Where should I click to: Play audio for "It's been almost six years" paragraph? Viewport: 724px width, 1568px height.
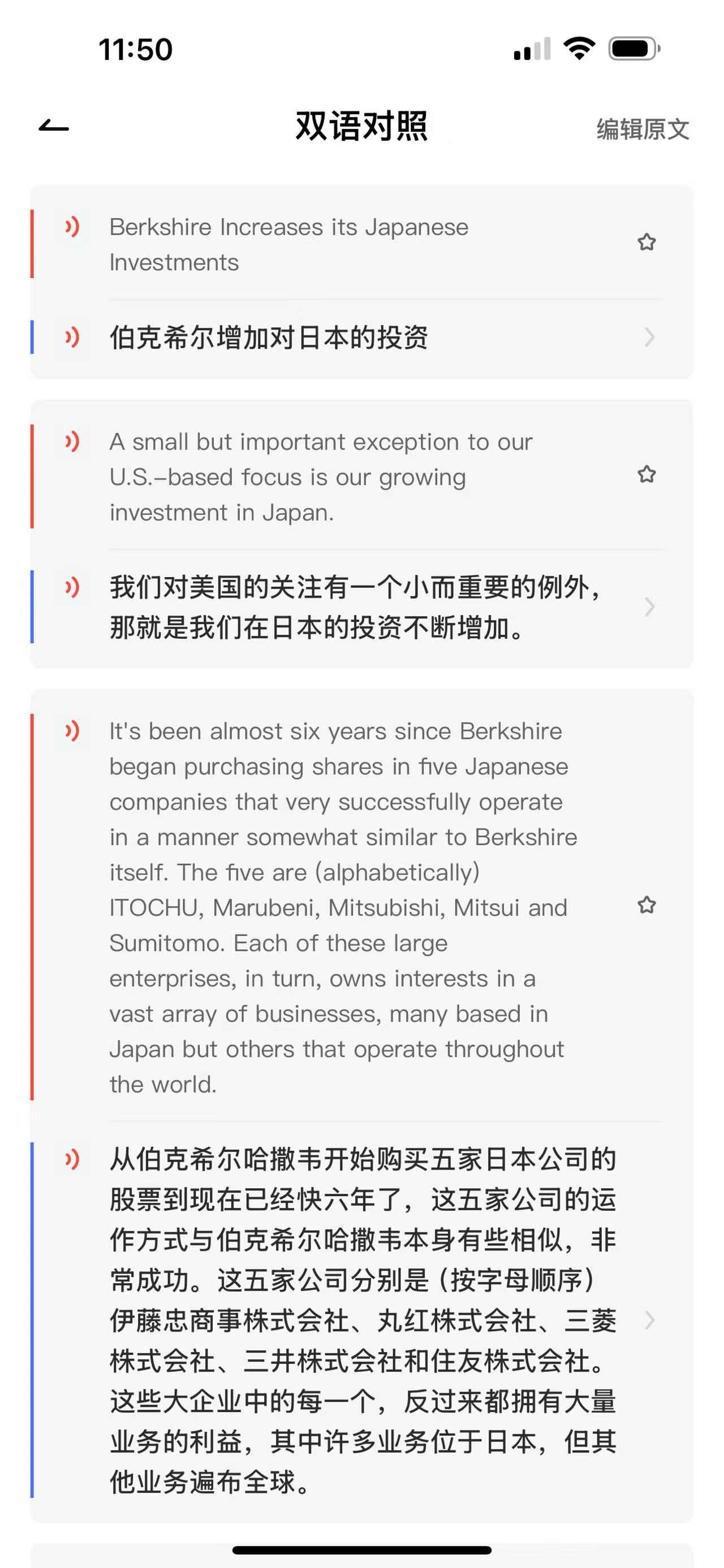pyautogui.click(x=72, y=730)
